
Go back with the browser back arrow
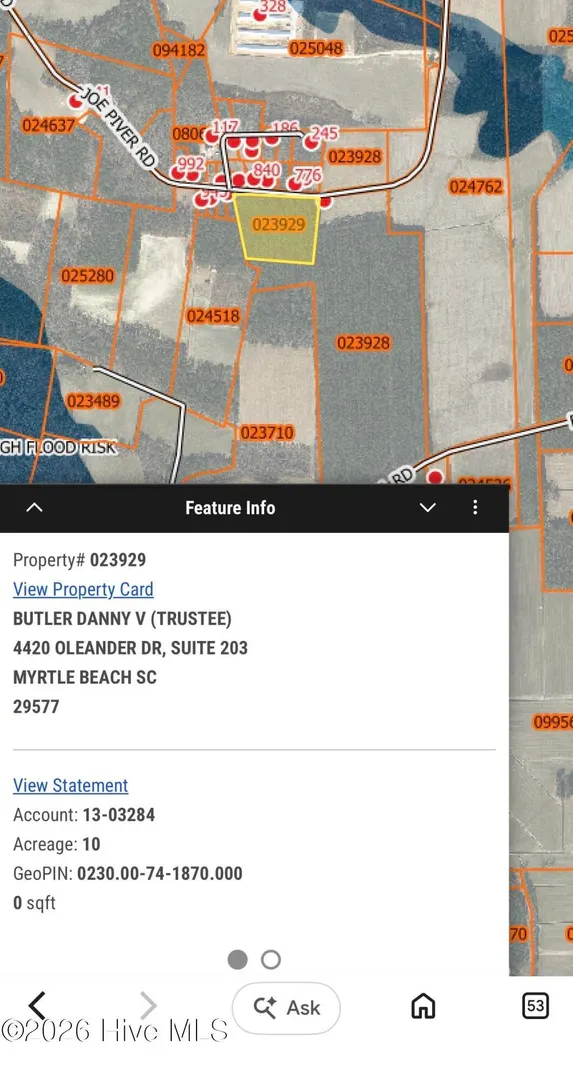coord(37,1006)
